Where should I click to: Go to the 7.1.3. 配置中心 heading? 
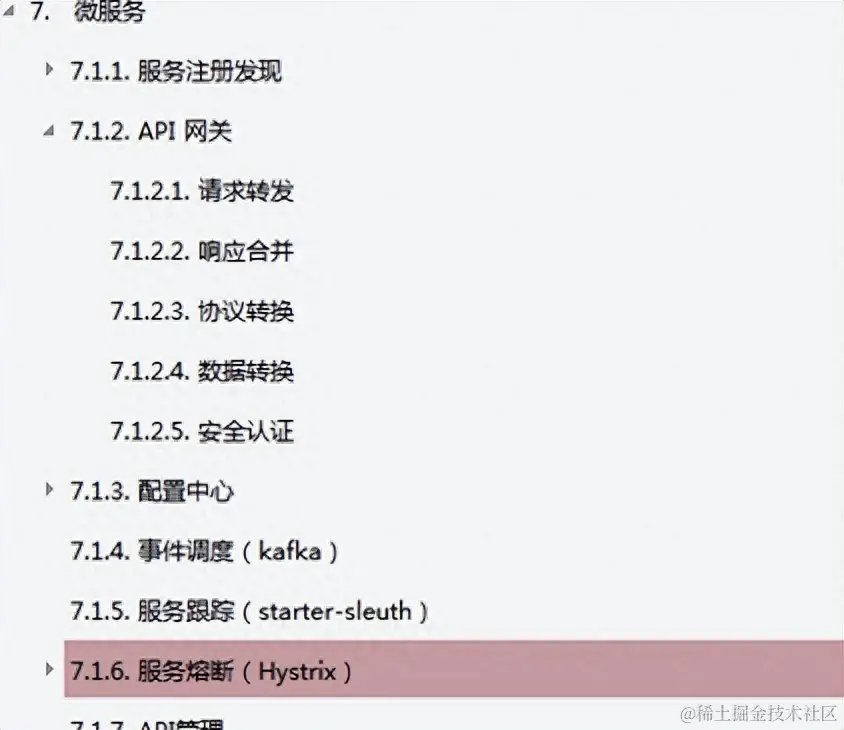pos(152,491)
